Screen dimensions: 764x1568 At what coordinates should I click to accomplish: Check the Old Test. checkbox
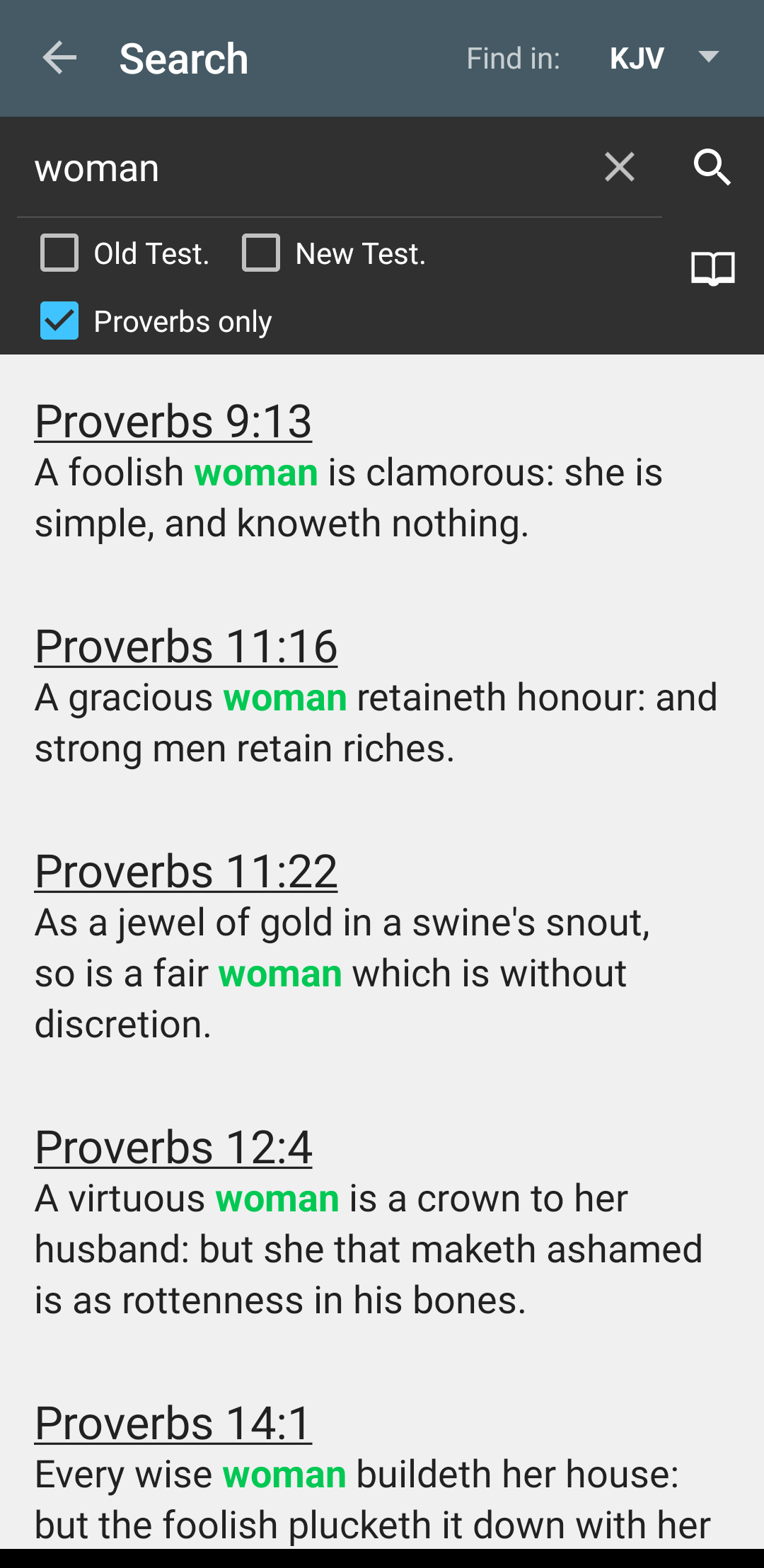click(x=59, y=253)
